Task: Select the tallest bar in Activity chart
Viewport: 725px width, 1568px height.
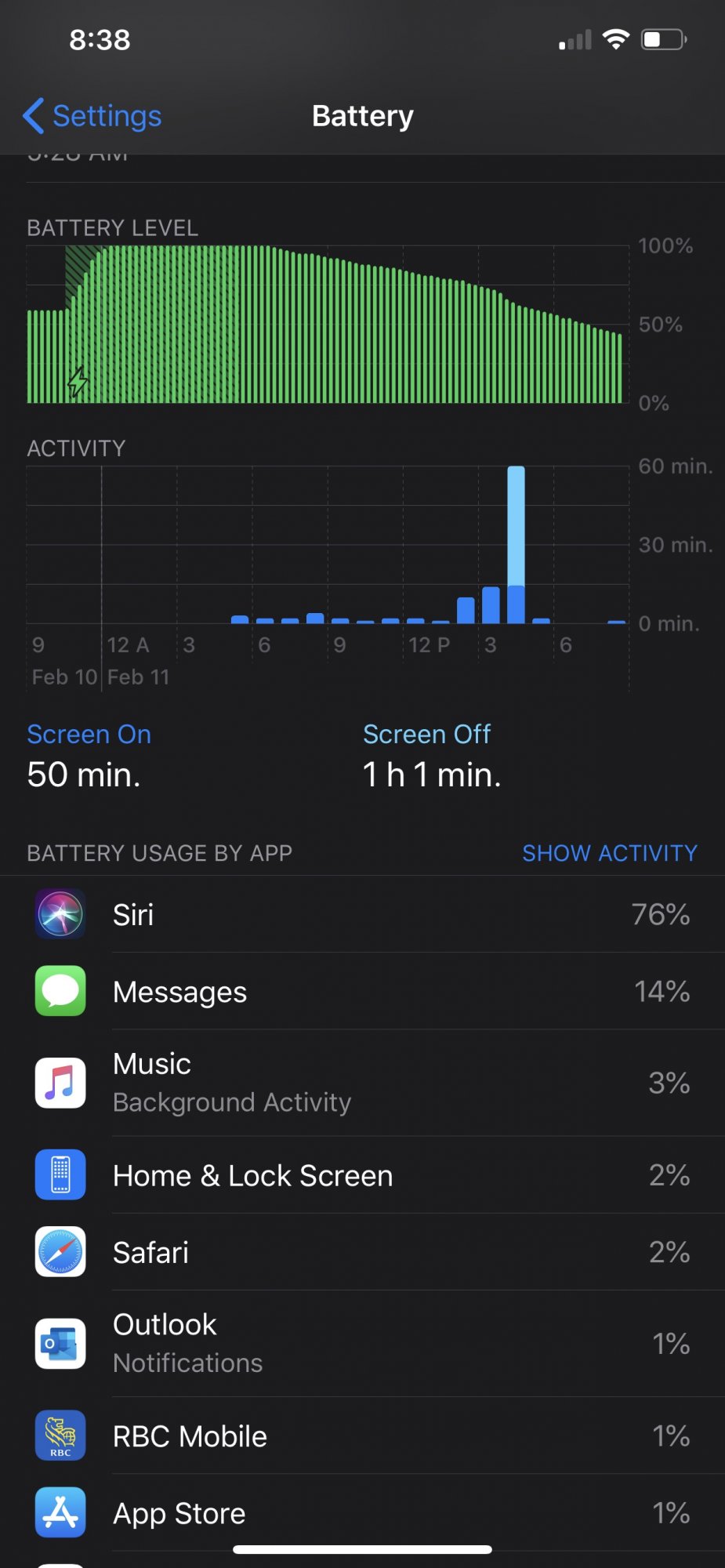Action: click(516, 545)
